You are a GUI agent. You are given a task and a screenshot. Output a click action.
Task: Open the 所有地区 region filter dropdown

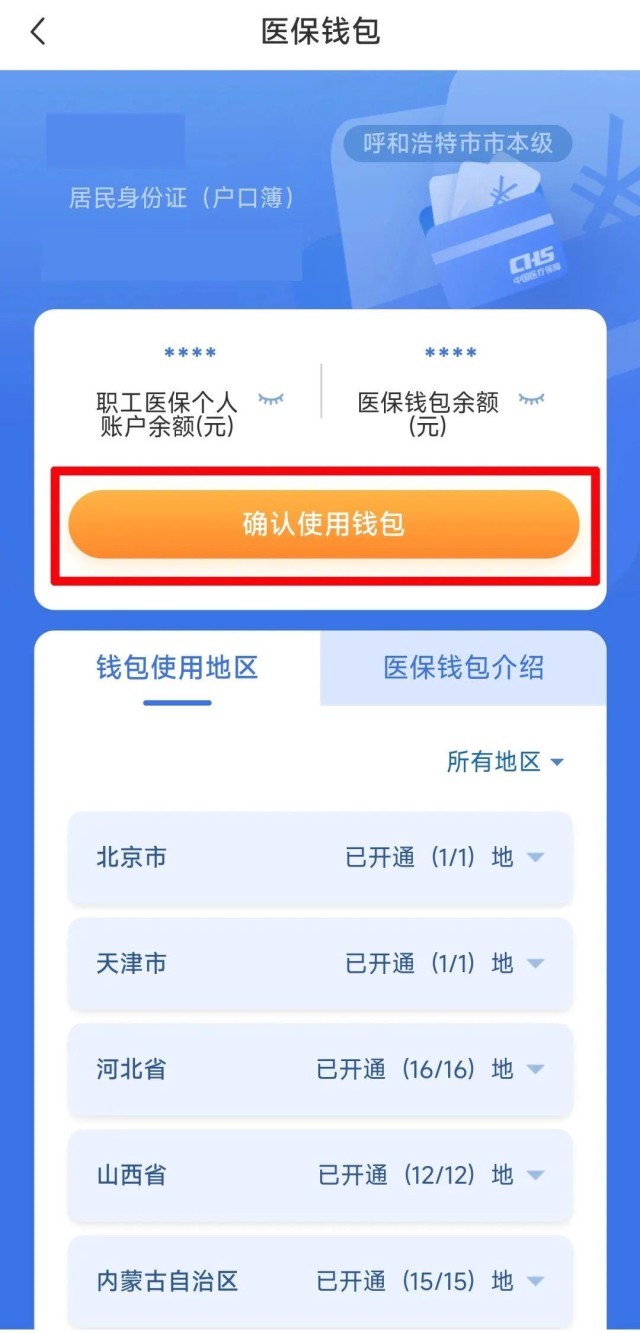pyautogui.click(x=505, y=762)
